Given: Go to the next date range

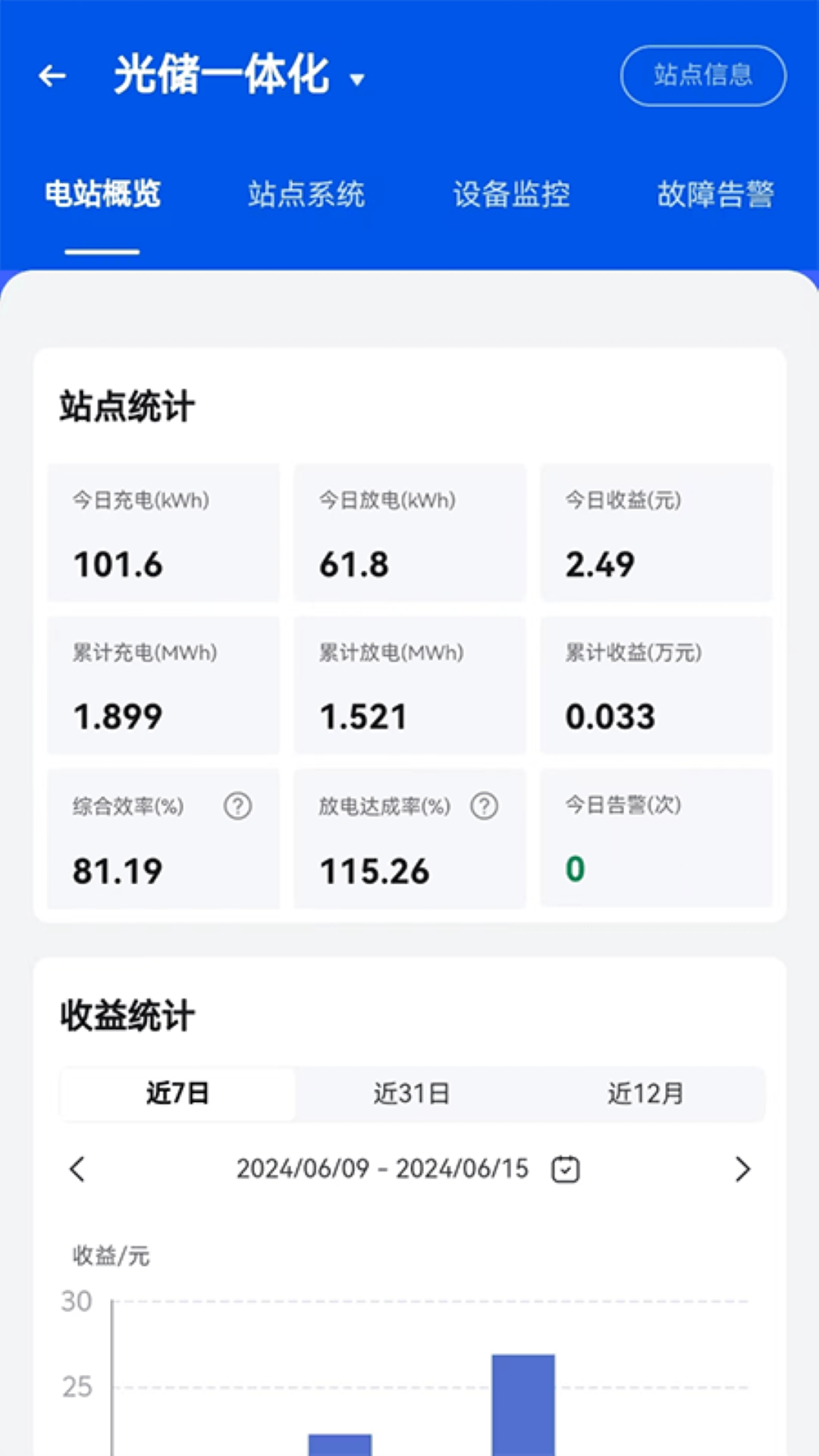Looking at the screenshot, I should pyautogui.click(x=742, y=1169).
